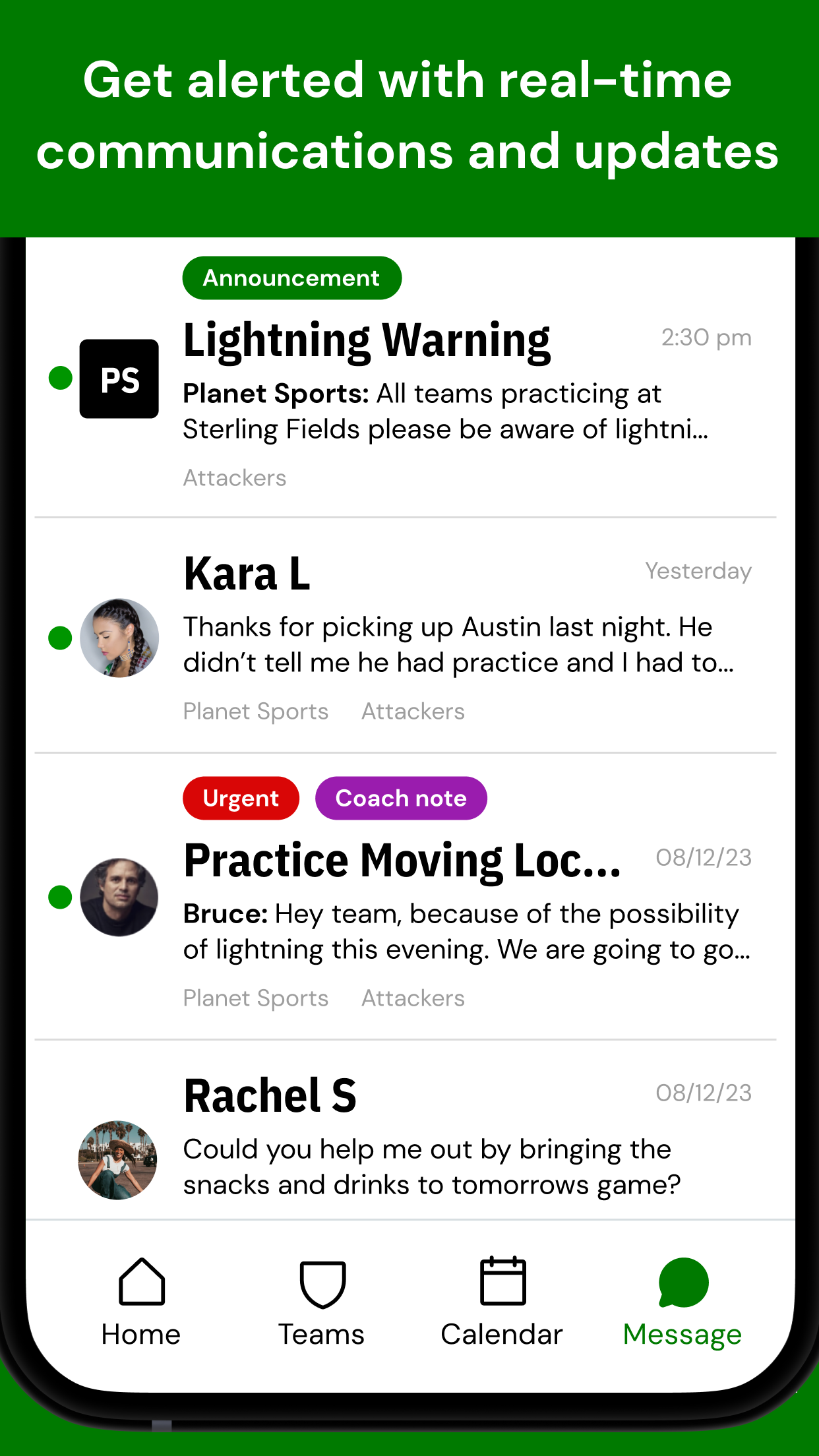This screenshot has height=1456, width=819.
Task: Tap the unread indicator next to Kara L
Action: click(x=60, y=638)
